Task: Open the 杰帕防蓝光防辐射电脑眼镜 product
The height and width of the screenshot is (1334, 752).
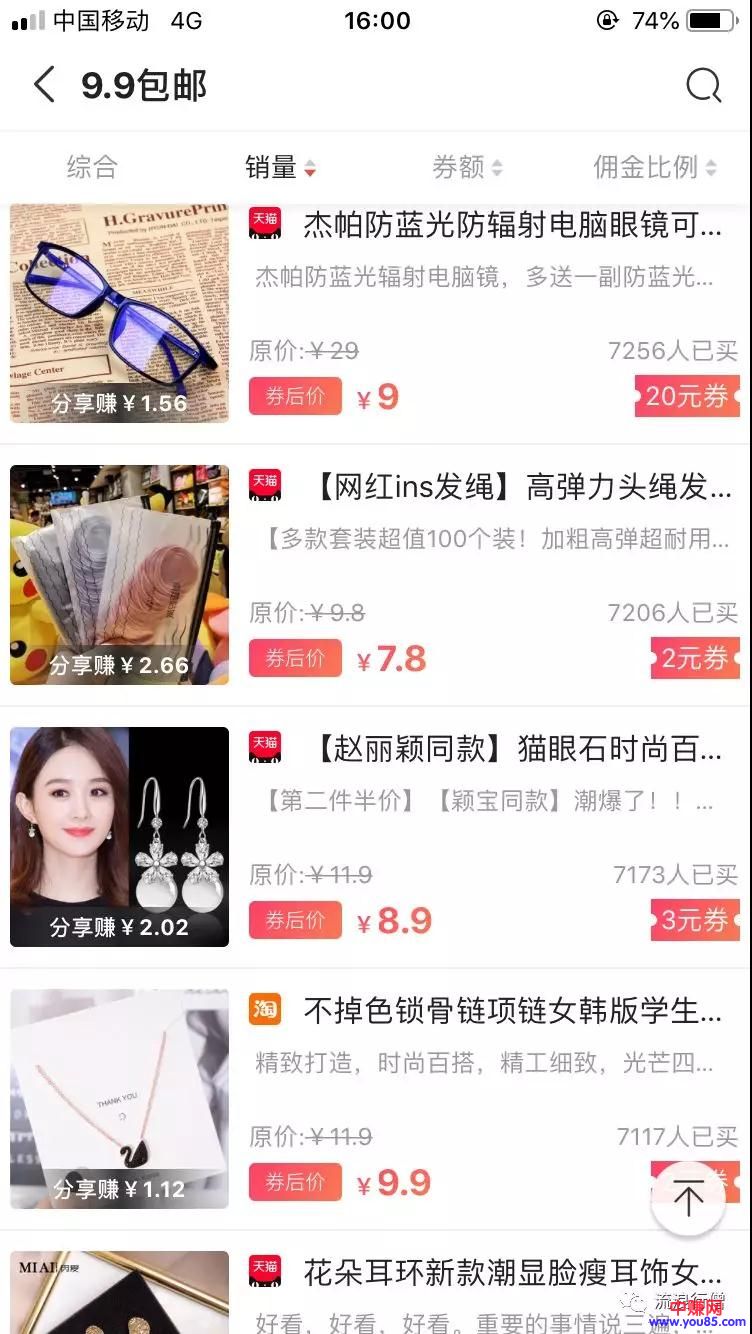Action: [512, 226]
